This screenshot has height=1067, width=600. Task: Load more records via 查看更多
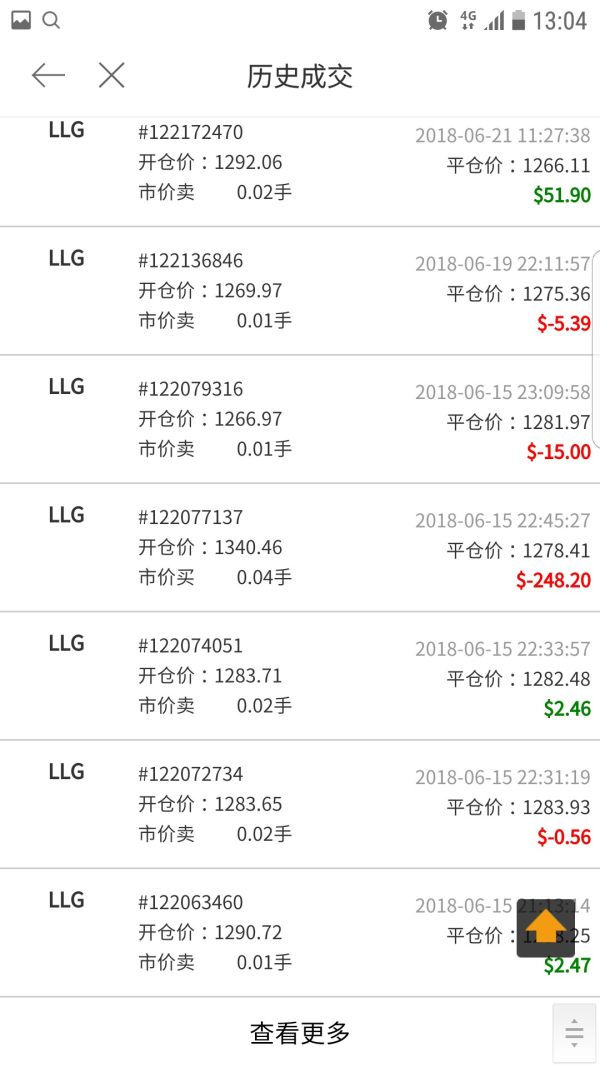[300, 1032]
